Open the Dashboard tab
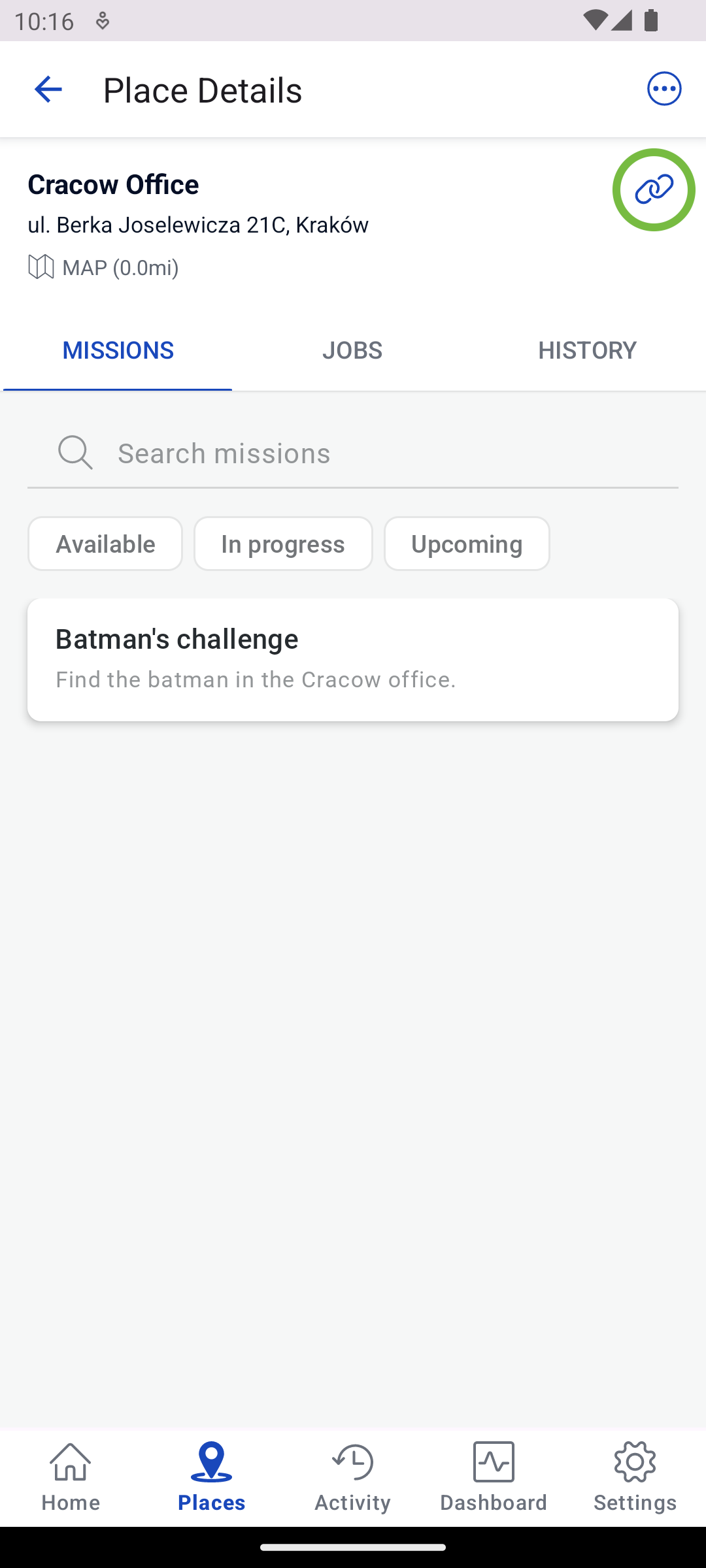706x1568 pixels. (x=494, y=1477)
